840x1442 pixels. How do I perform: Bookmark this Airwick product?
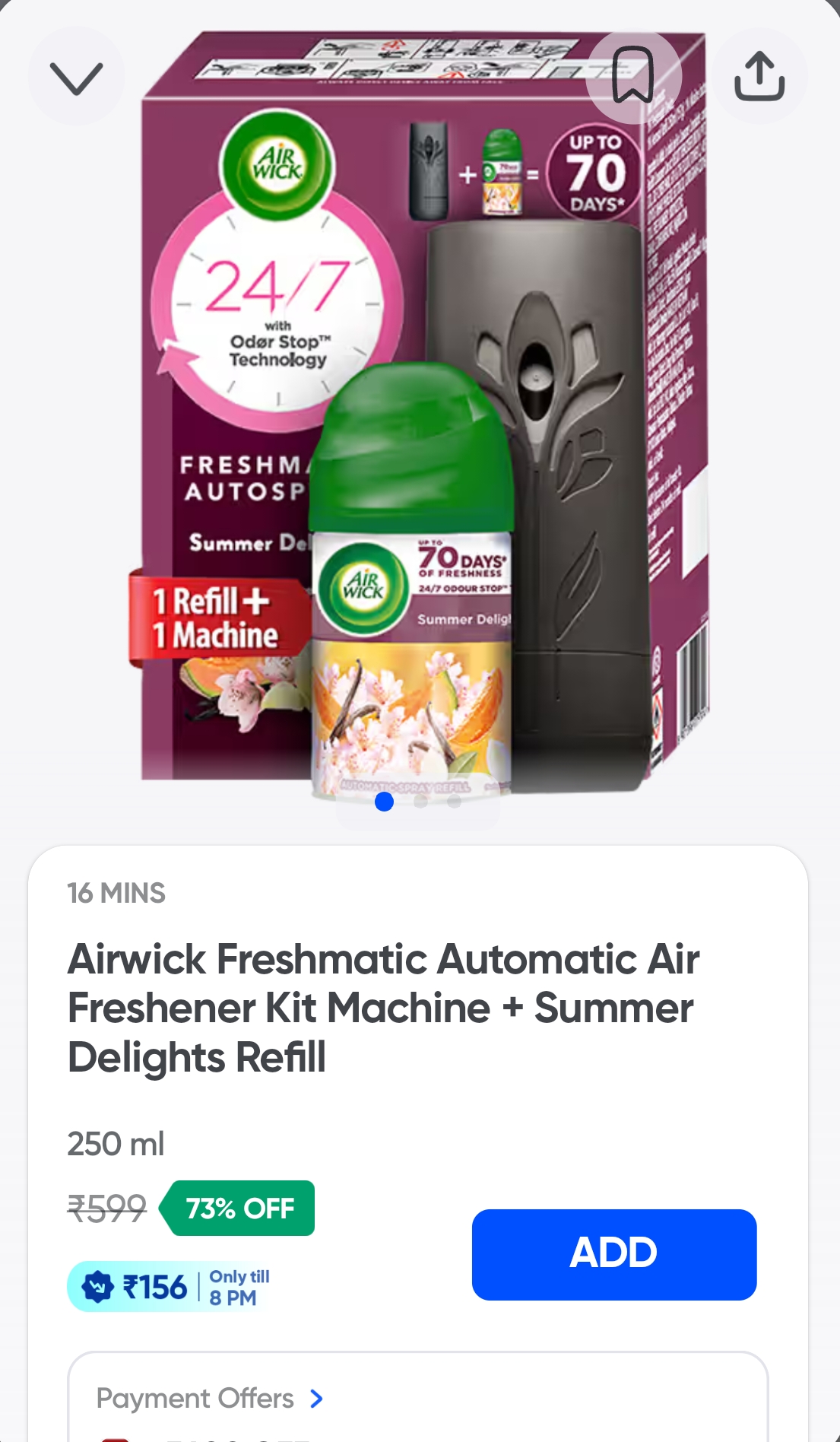[x=633, y=75]
